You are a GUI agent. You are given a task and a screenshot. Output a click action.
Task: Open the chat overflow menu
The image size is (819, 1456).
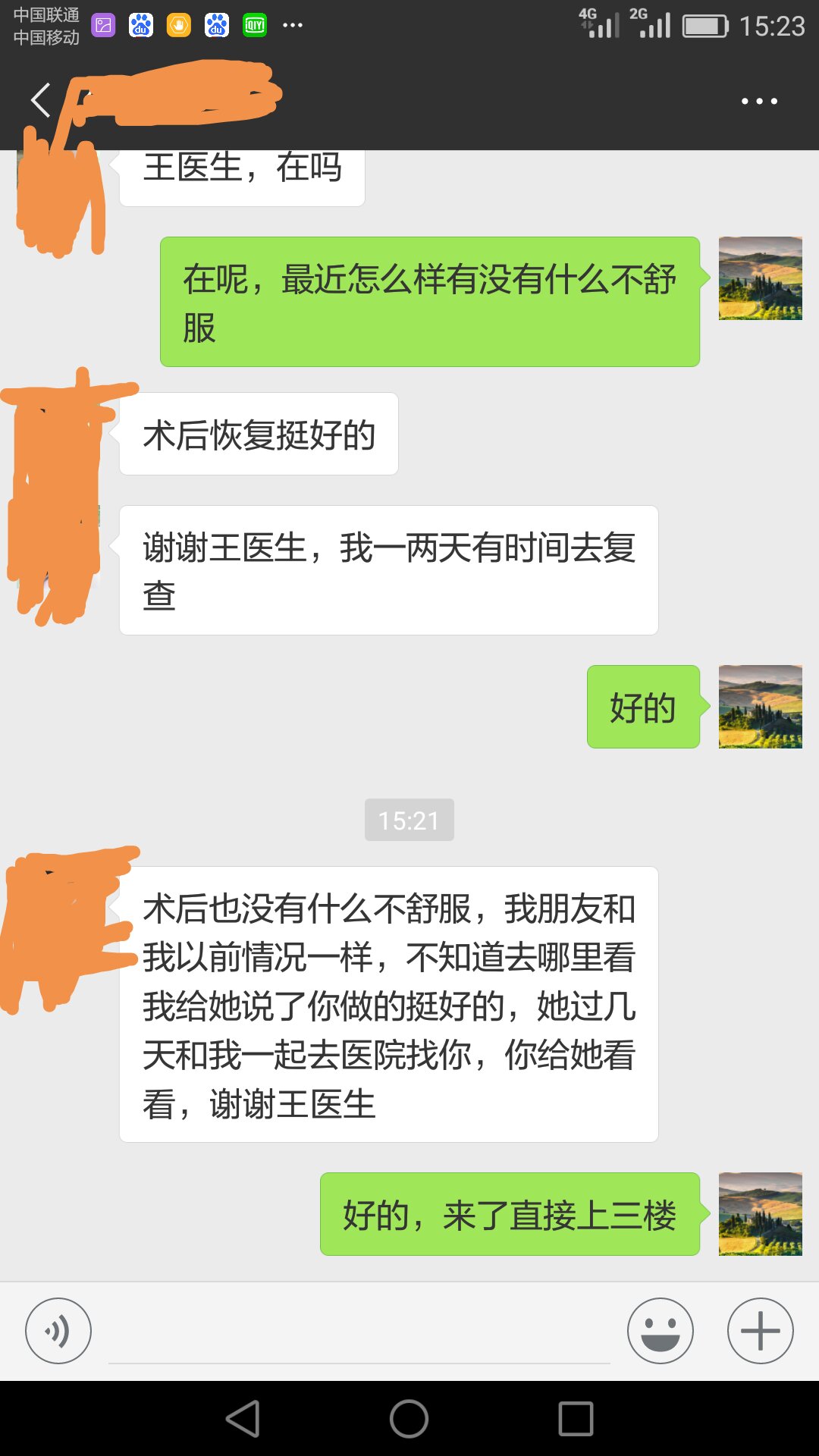tap(759, 101)
